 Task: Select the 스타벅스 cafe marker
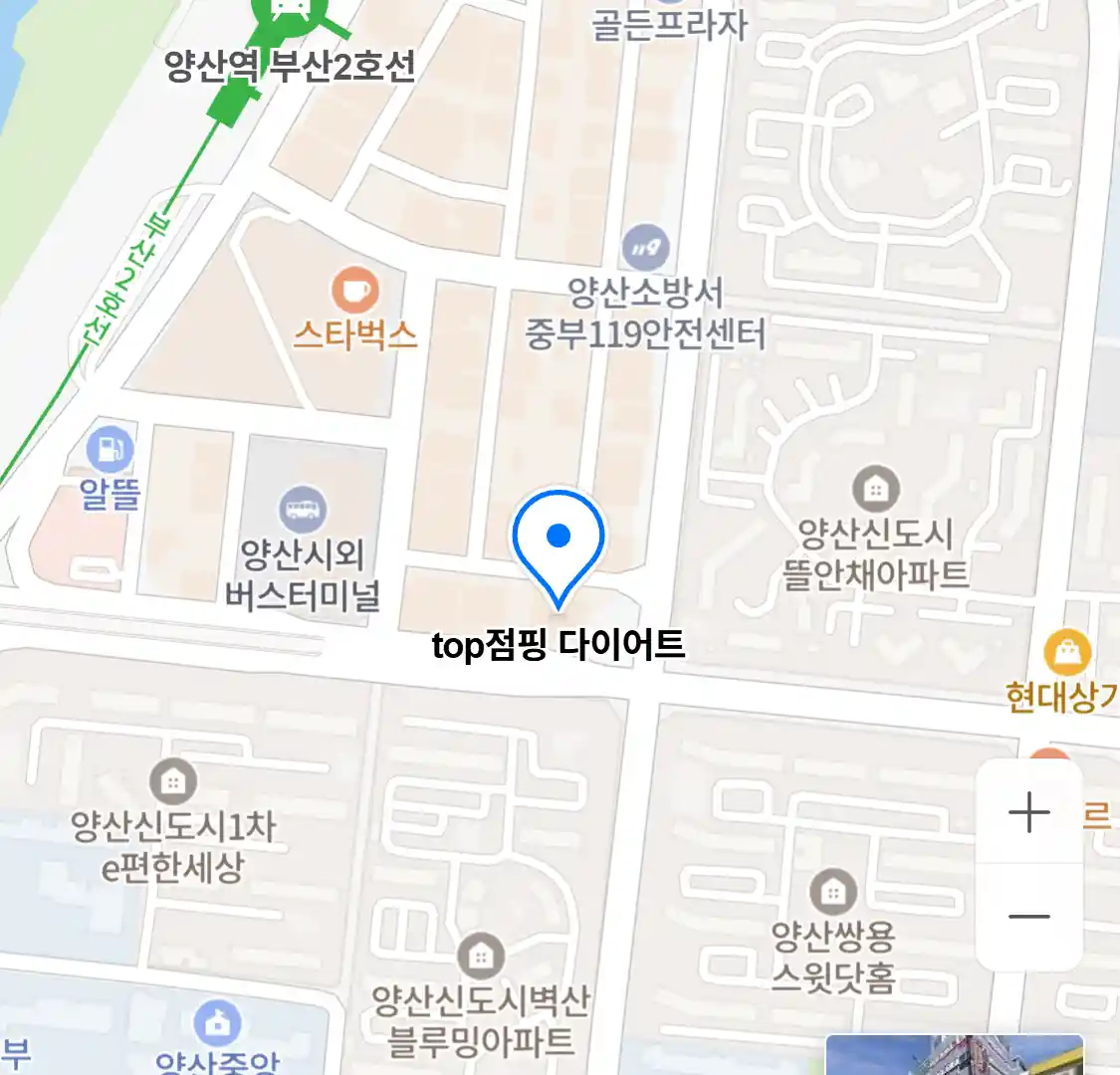pyautogui.click(x=354, y=292)
